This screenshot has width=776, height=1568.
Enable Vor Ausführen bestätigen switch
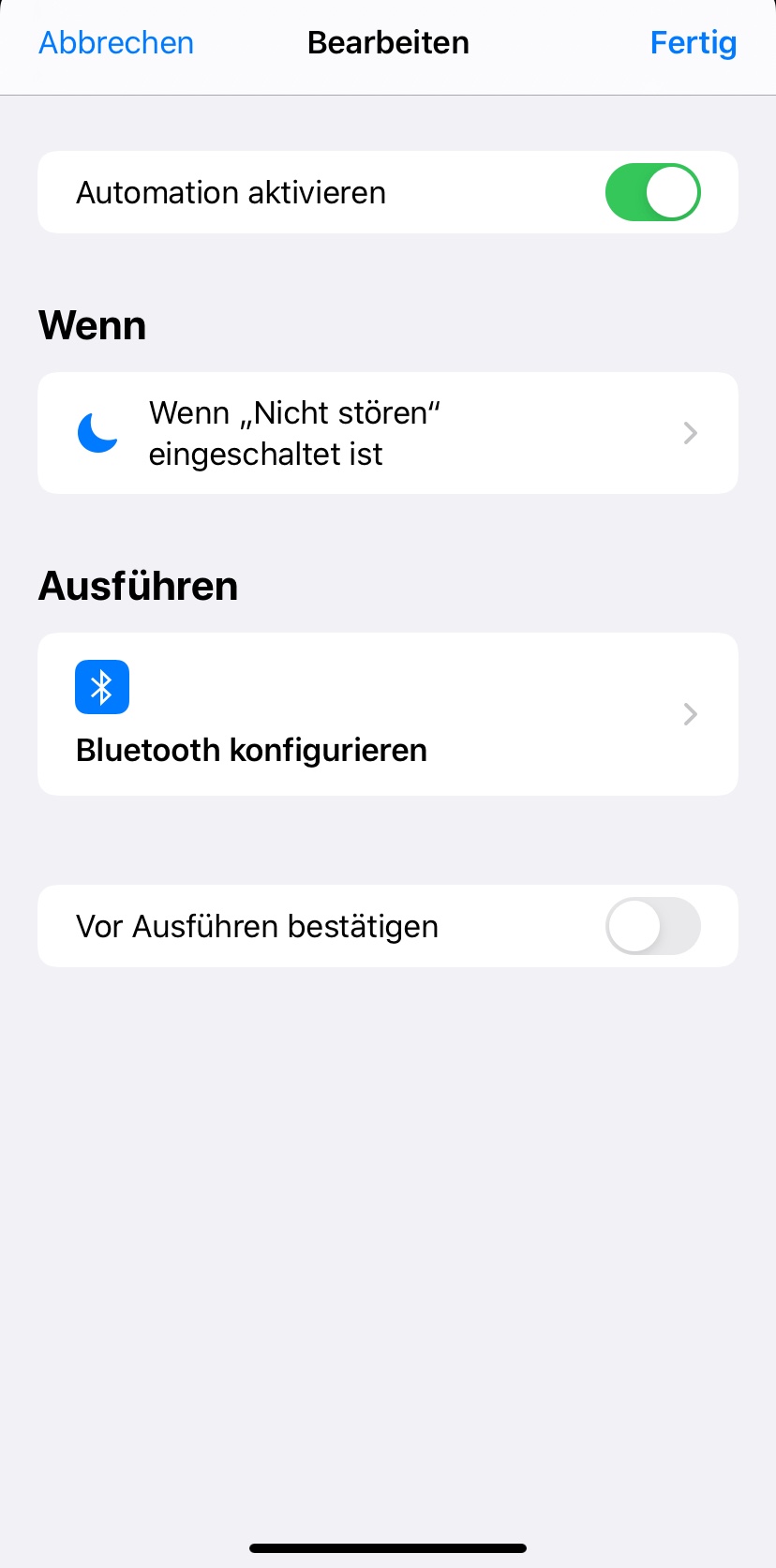[x=653, y=926]
